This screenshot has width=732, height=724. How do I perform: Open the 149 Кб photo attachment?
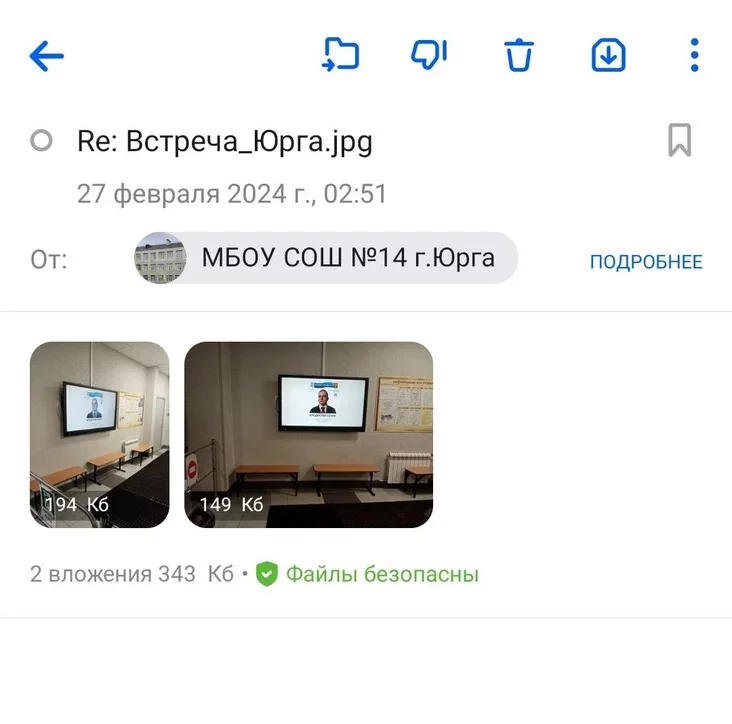point(308,434)
